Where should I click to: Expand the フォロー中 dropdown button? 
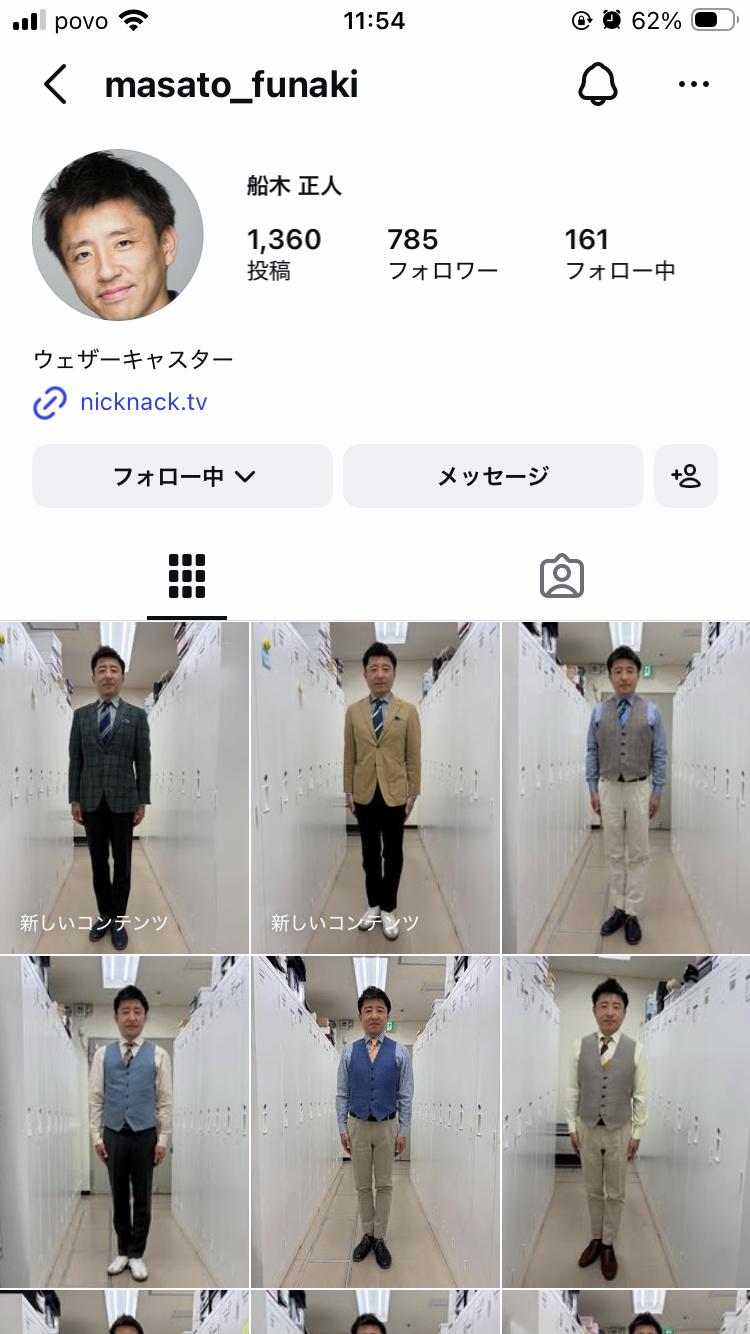pos(183,476)
